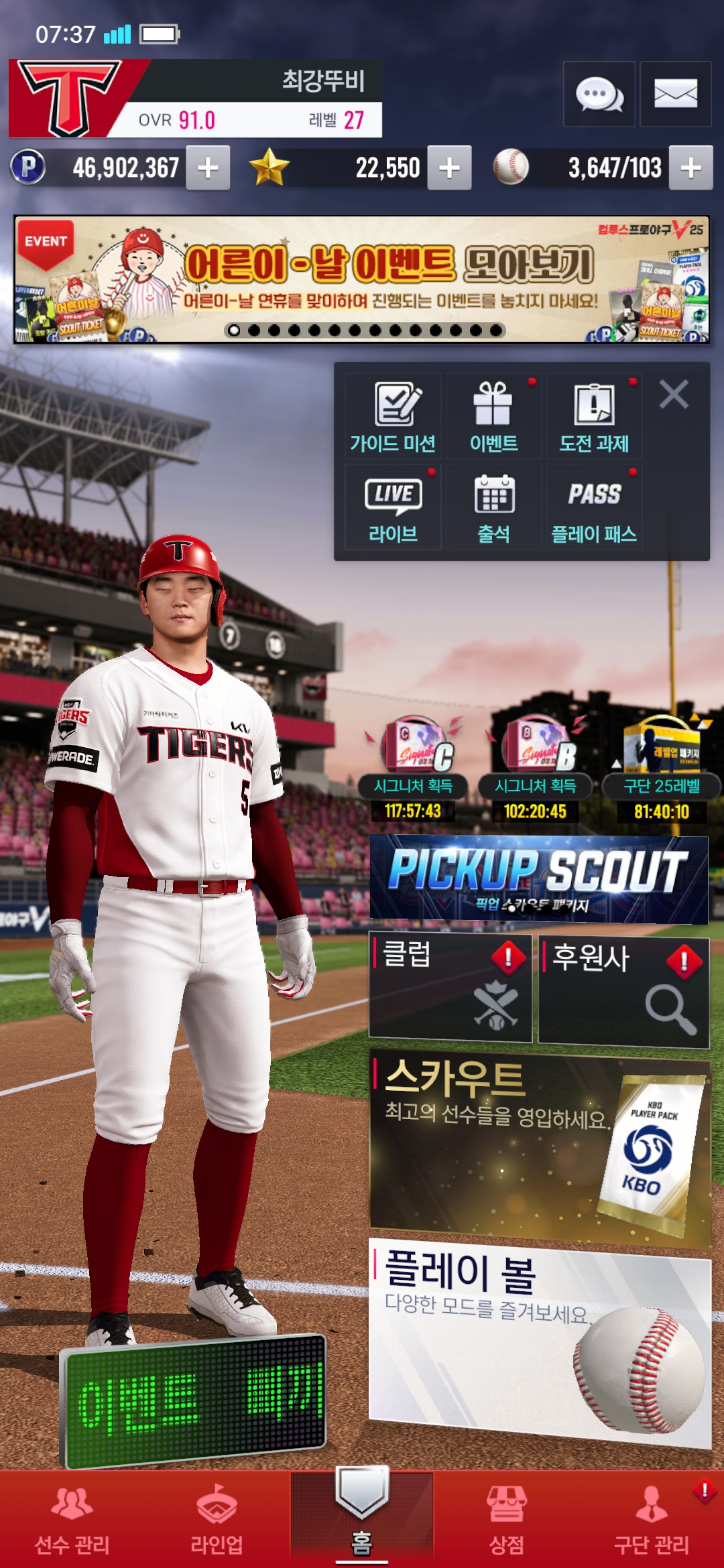Add stars with the plus button

pyautogui.click(x=449, y=168)
